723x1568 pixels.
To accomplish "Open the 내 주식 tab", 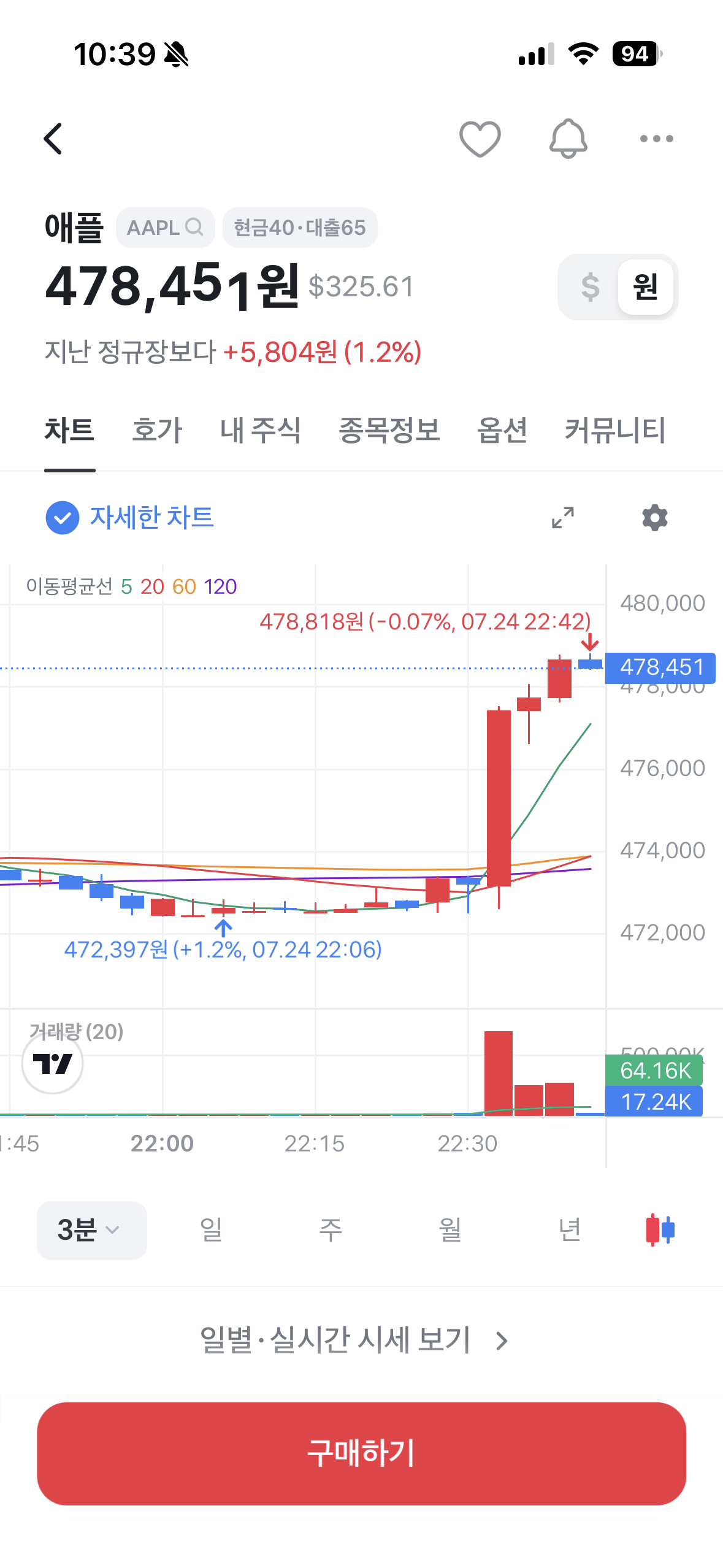I will (x=260, y=430).
